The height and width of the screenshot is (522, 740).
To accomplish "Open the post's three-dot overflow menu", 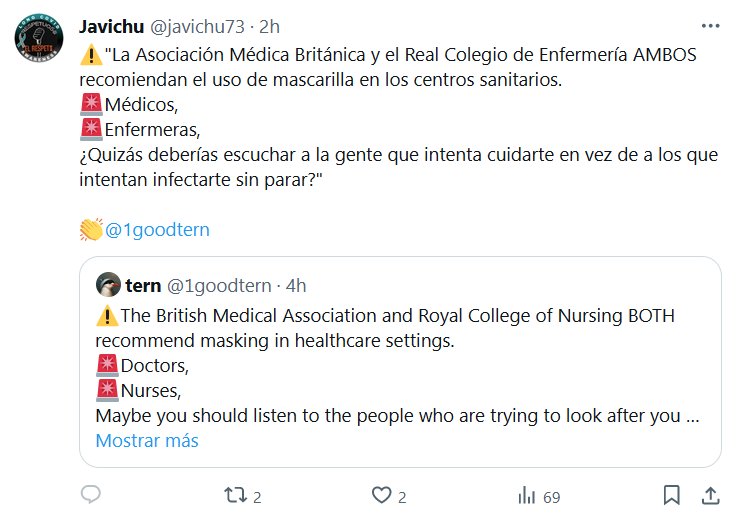I will (x=709, y=25).
